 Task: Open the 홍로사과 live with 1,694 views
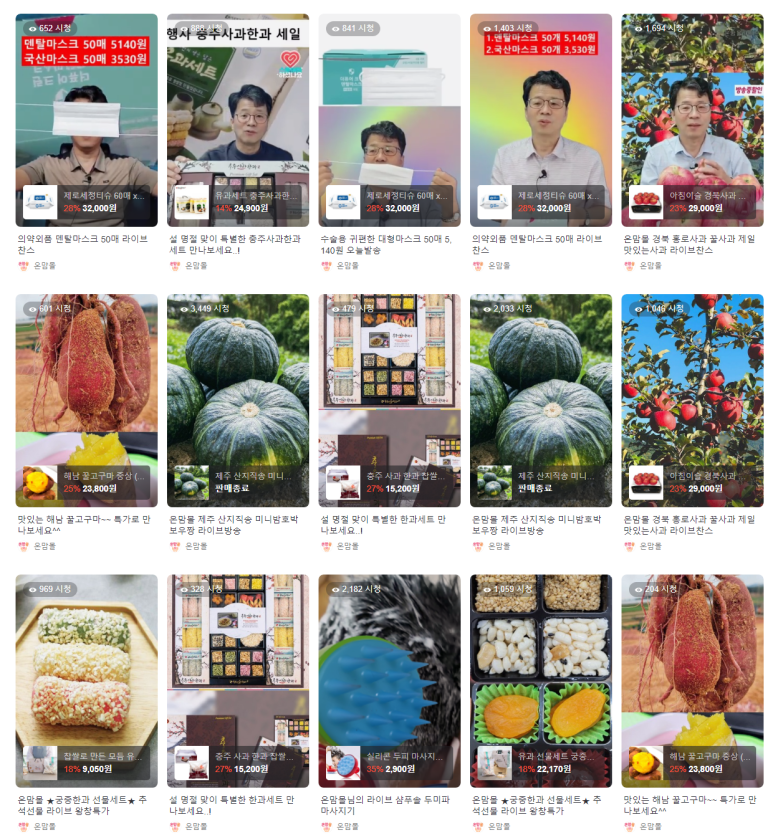692,110
